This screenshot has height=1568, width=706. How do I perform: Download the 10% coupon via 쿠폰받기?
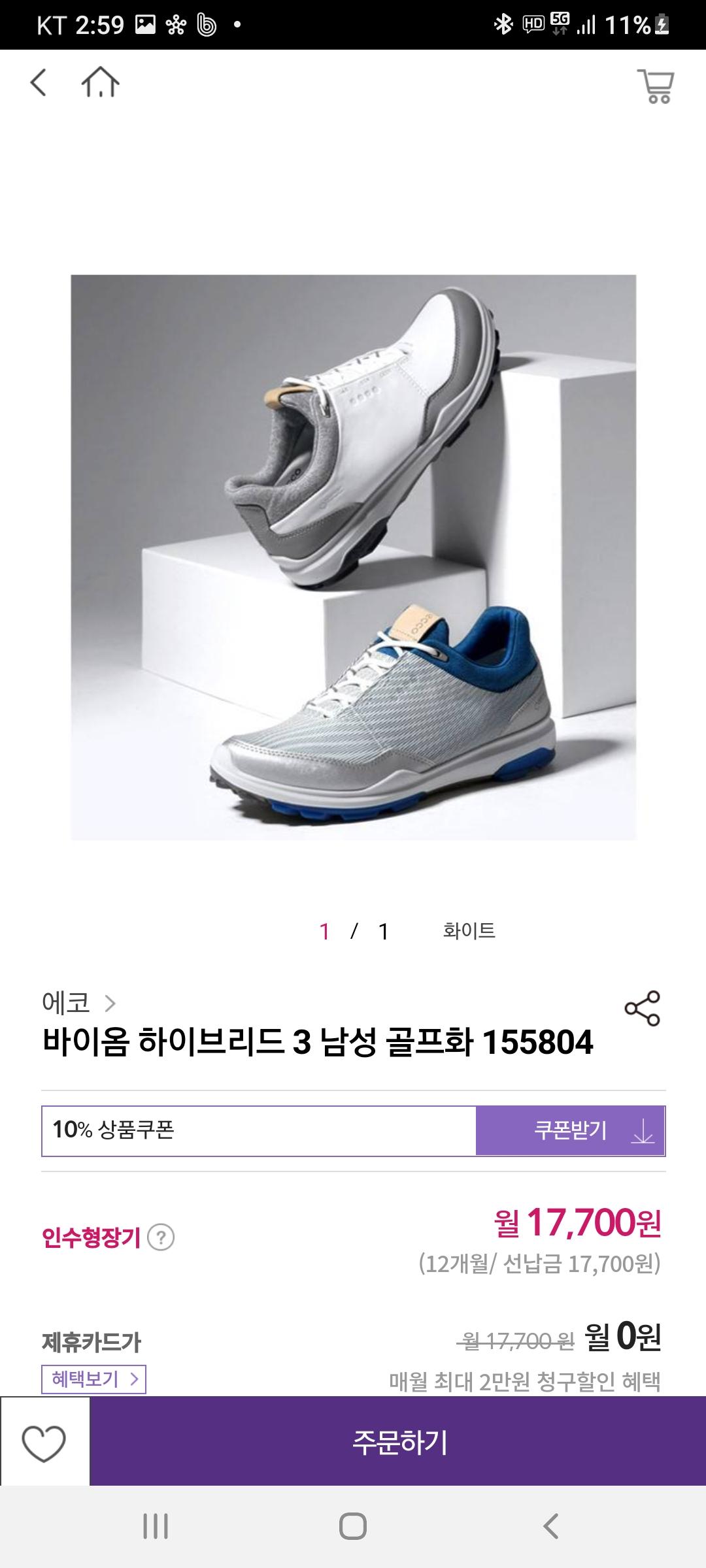[570, 1130]
